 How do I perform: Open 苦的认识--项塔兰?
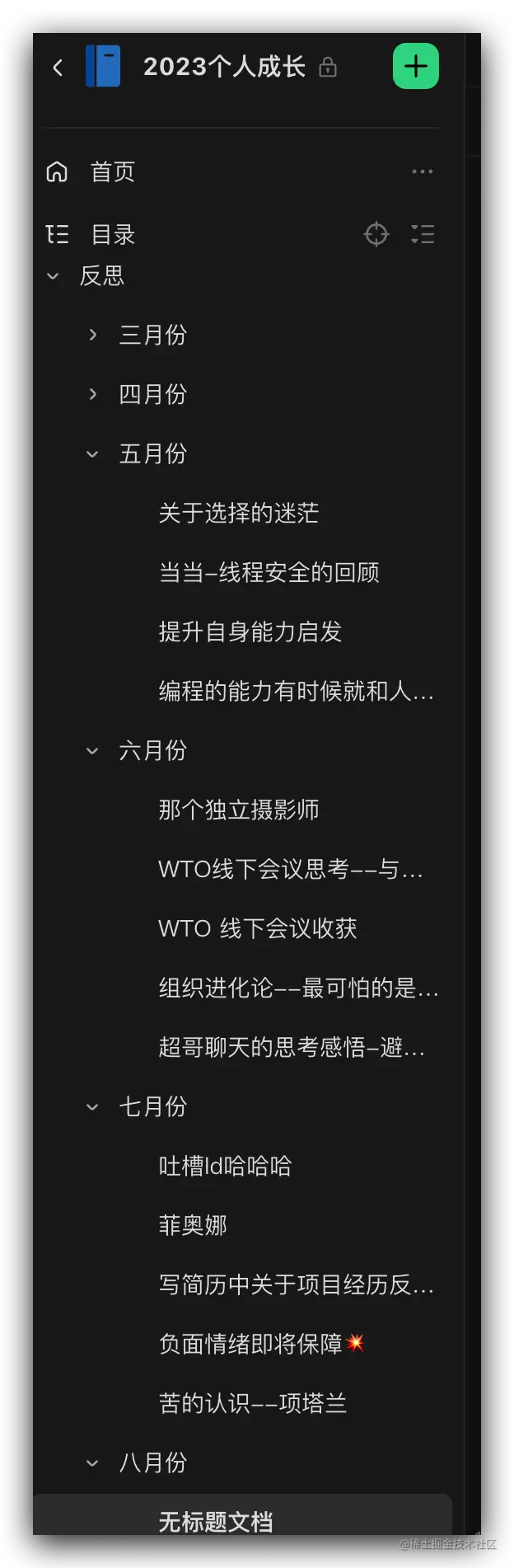pos(252,1403)
